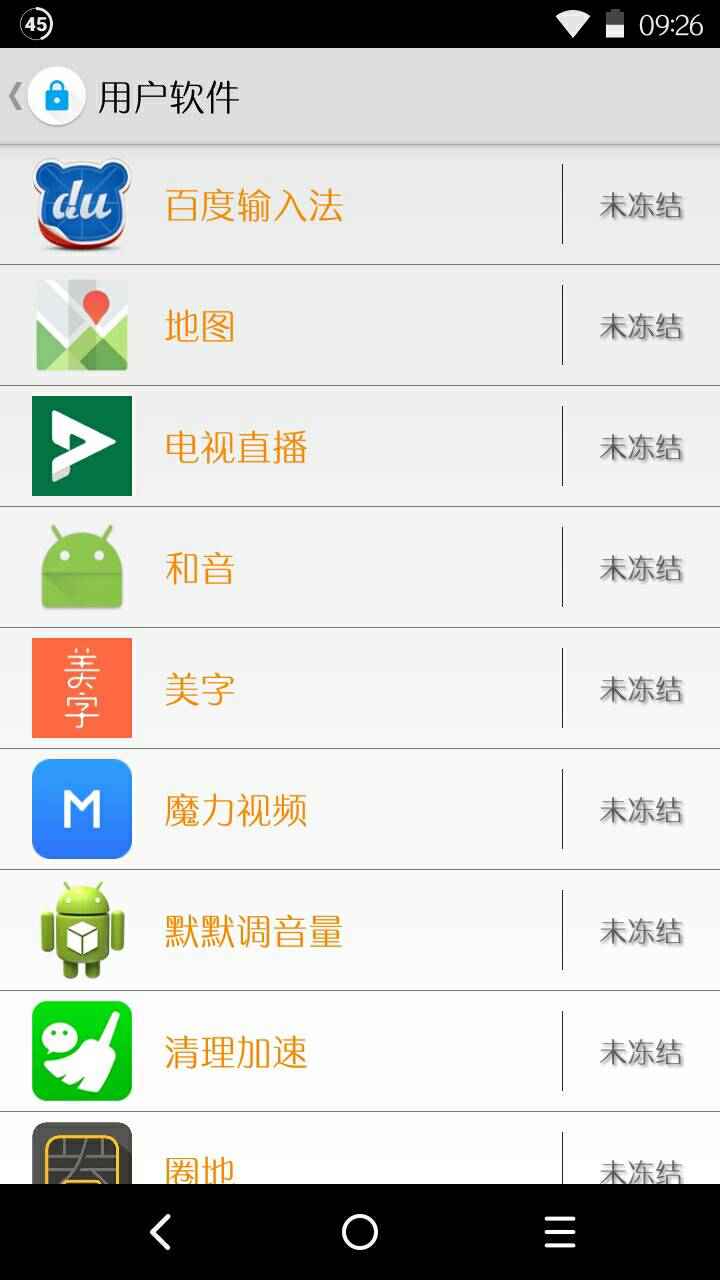
Task: Tap 未冻结 next to 百度输入法
Action: coord(641,205)
